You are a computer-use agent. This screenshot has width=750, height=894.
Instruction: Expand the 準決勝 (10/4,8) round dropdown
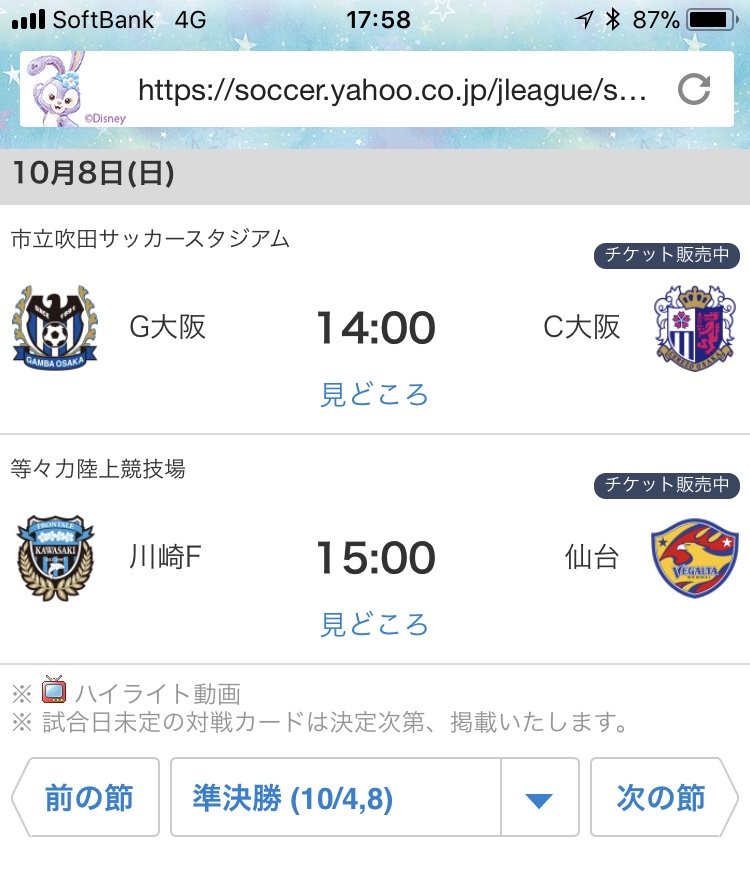tap(539, 798)
